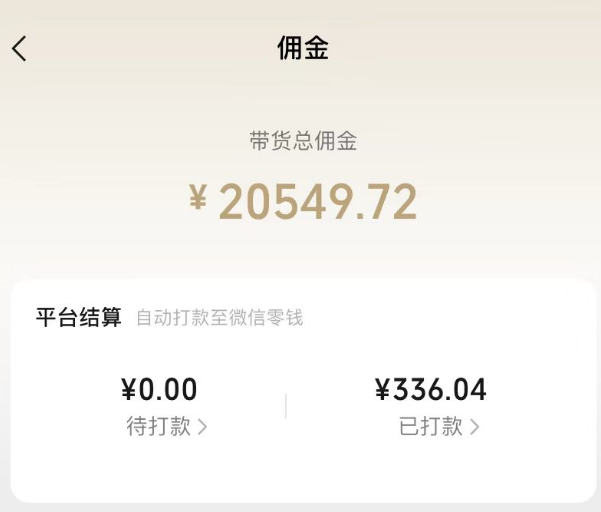Go back from the 佣金 page

click(x=20, y=48)
